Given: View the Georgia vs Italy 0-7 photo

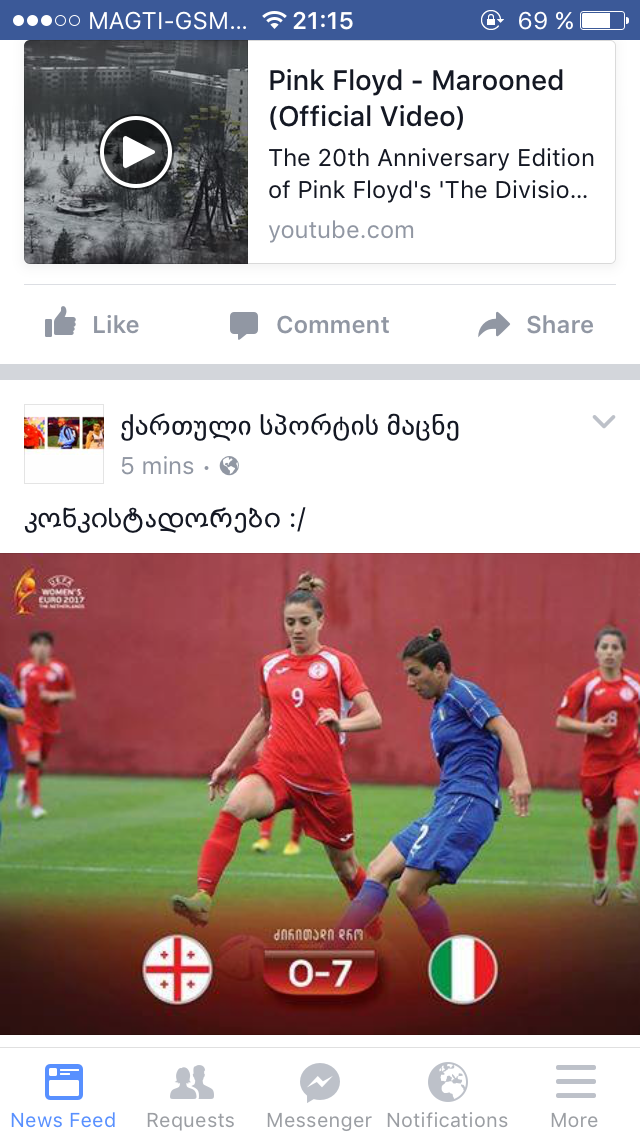Looking at the screenshot, I should click(x=320, y=793).
